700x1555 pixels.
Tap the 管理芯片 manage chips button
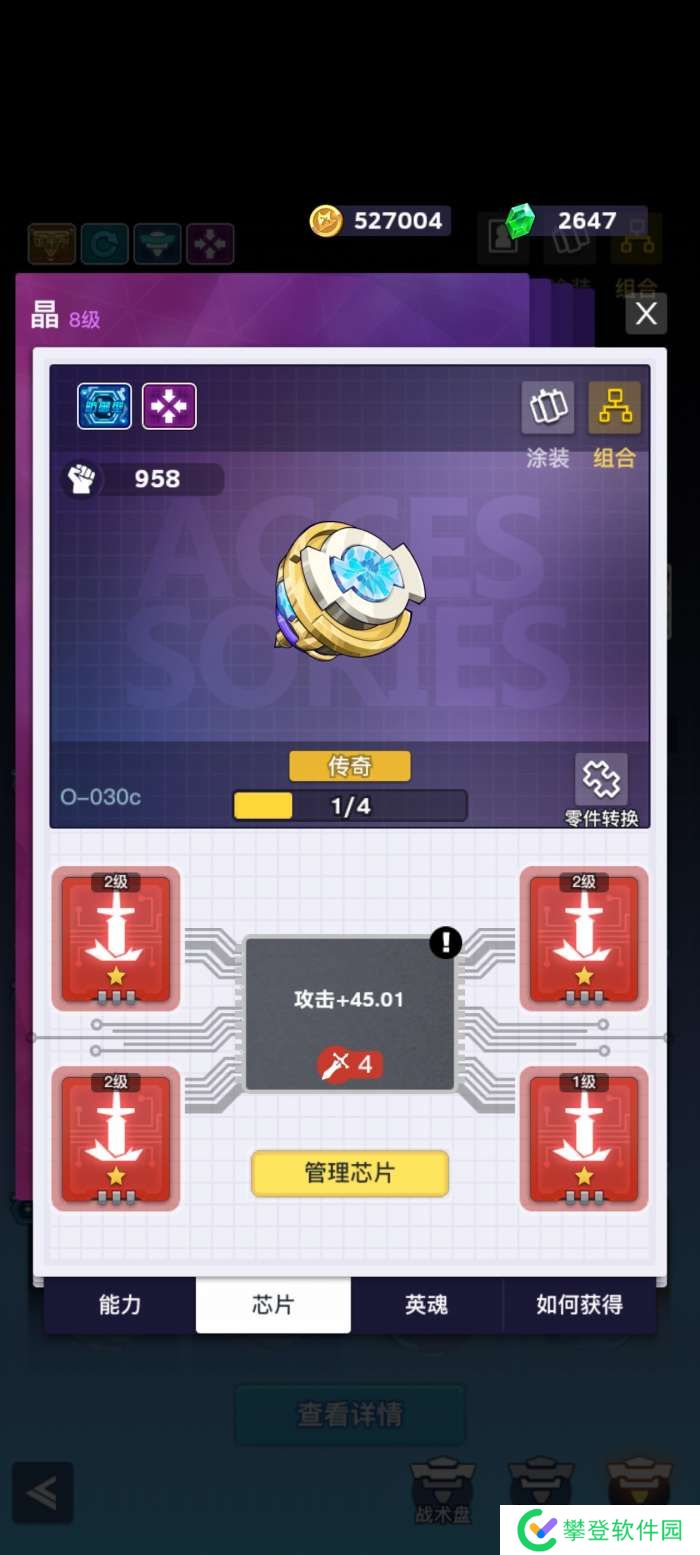pyautogui.click(x=349, y=1173)
